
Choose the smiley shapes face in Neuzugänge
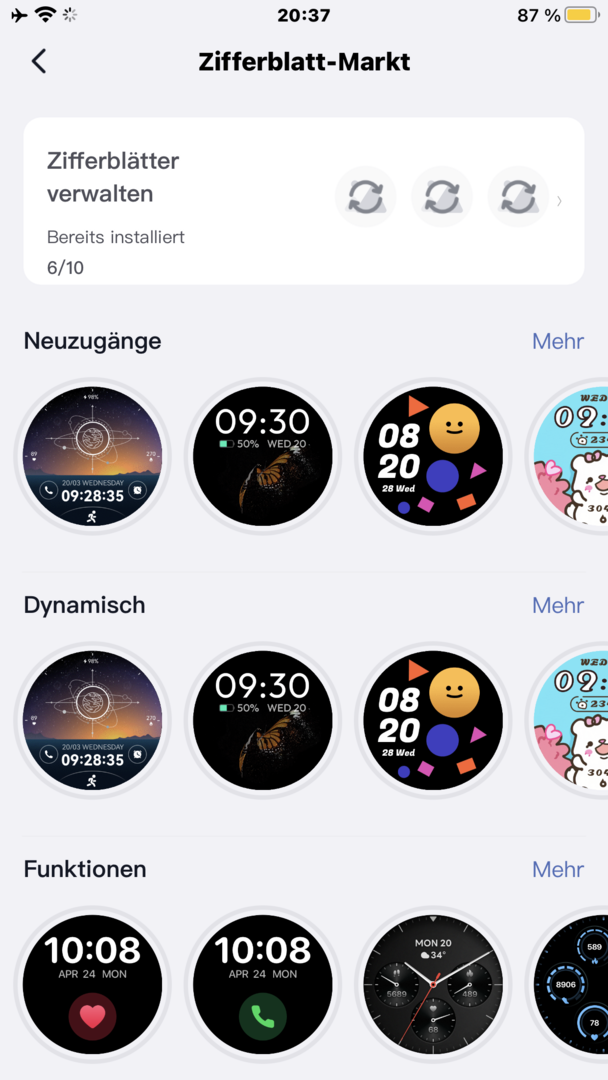(x=433, y=456)
